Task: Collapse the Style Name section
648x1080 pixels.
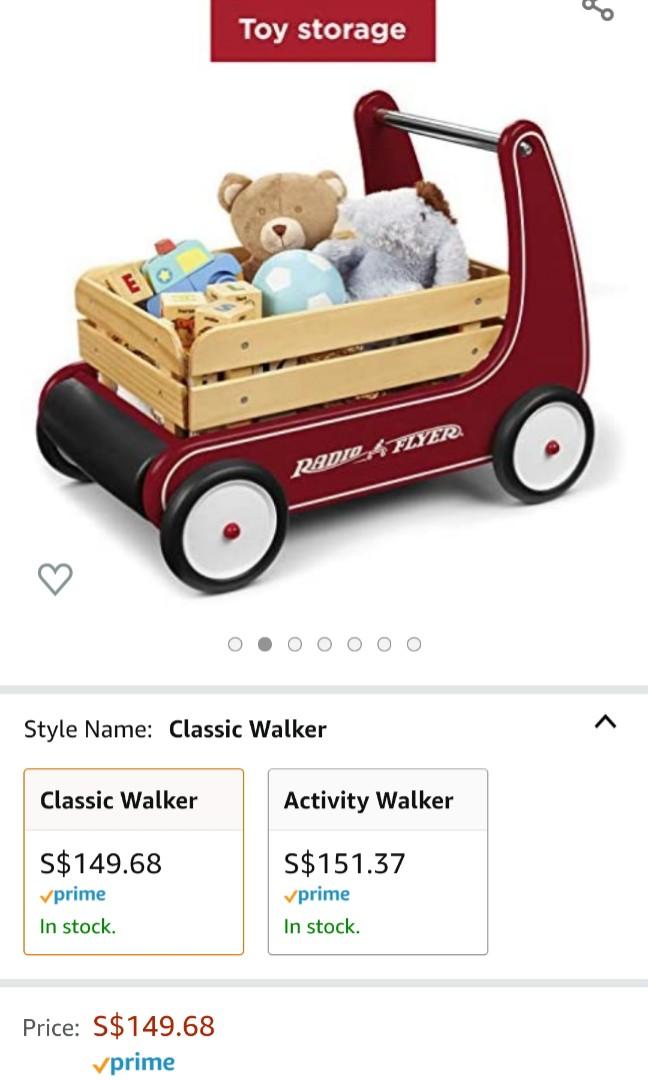Action: pyautogui.click(x=605, y=722)
